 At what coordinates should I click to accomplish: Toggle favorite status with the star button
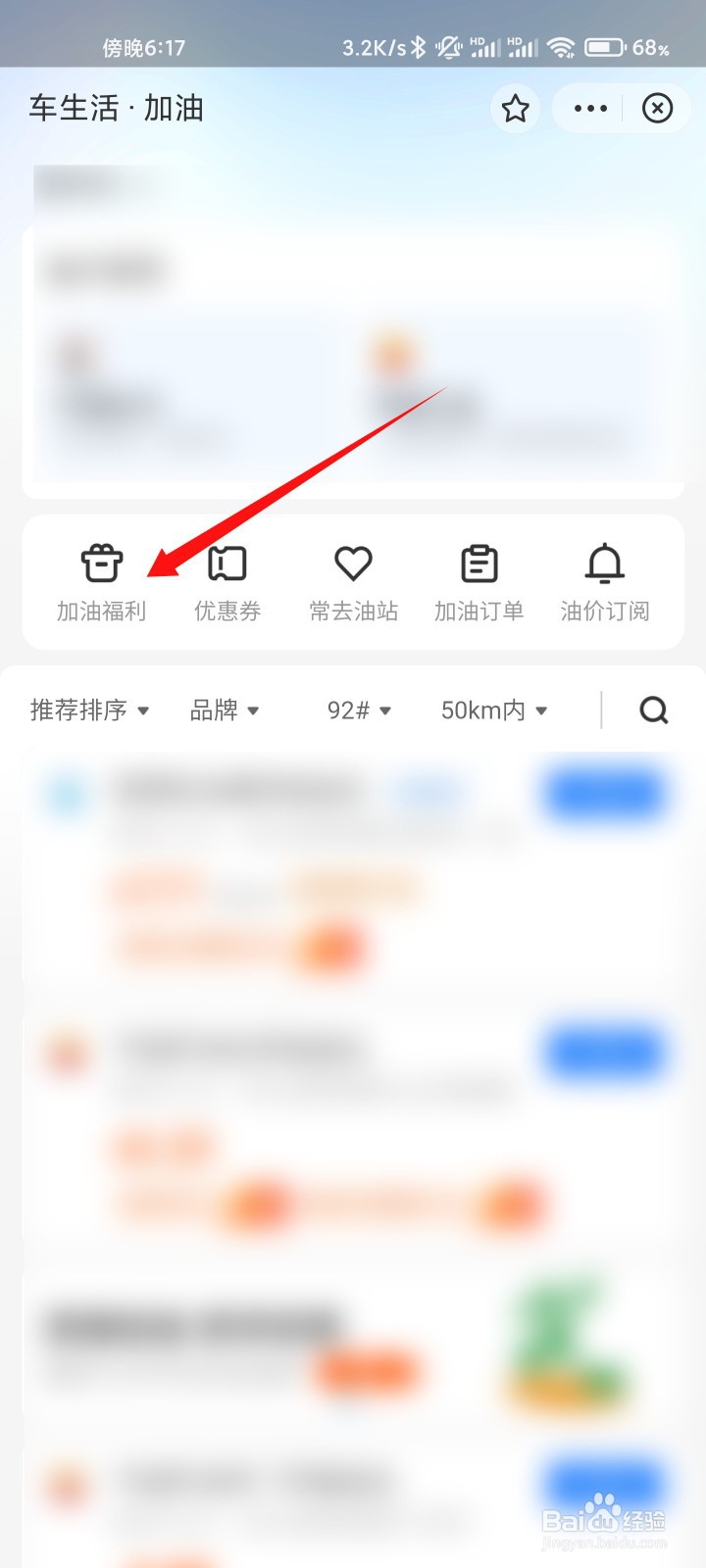(x=516, y=109)
